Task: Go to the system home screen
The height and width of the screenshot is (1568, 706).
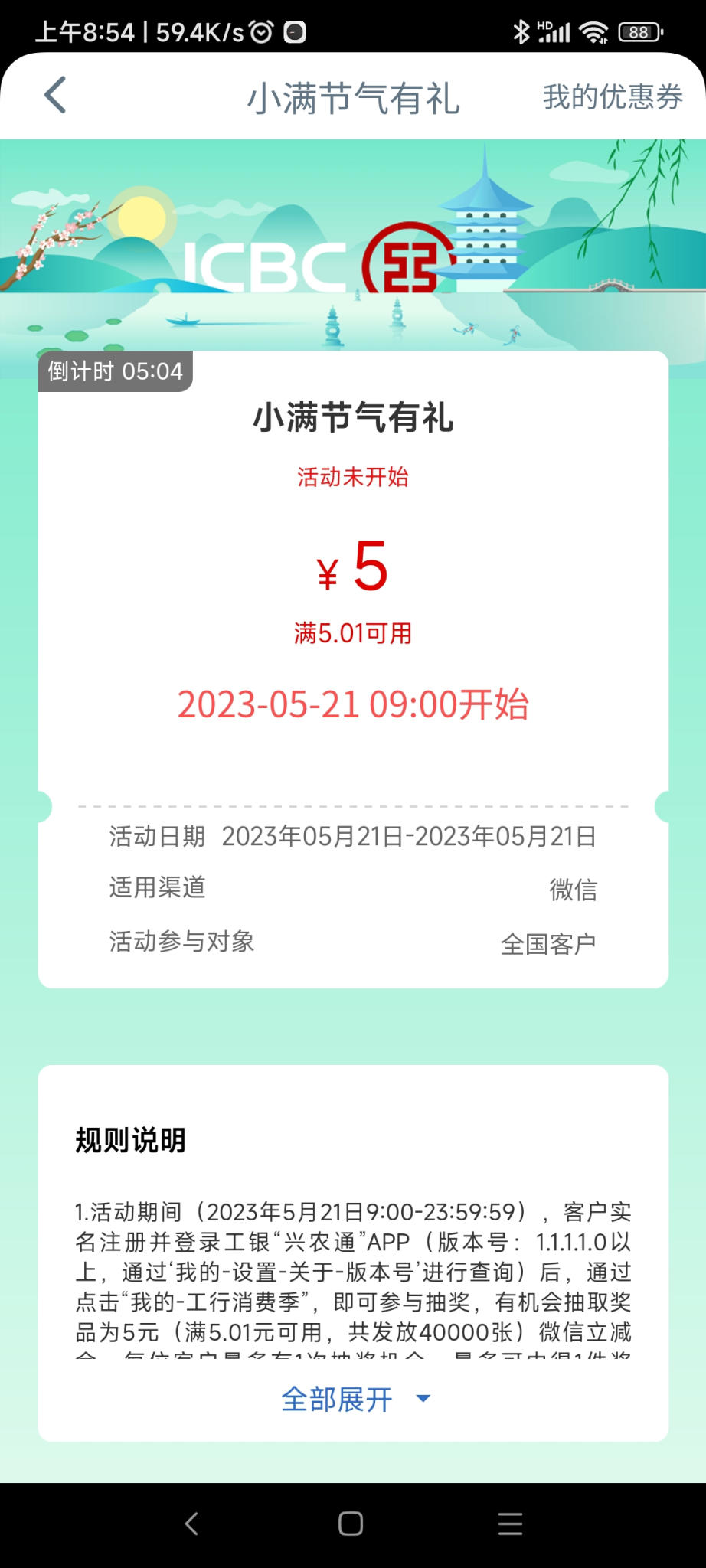Action: click(351, 1524)
